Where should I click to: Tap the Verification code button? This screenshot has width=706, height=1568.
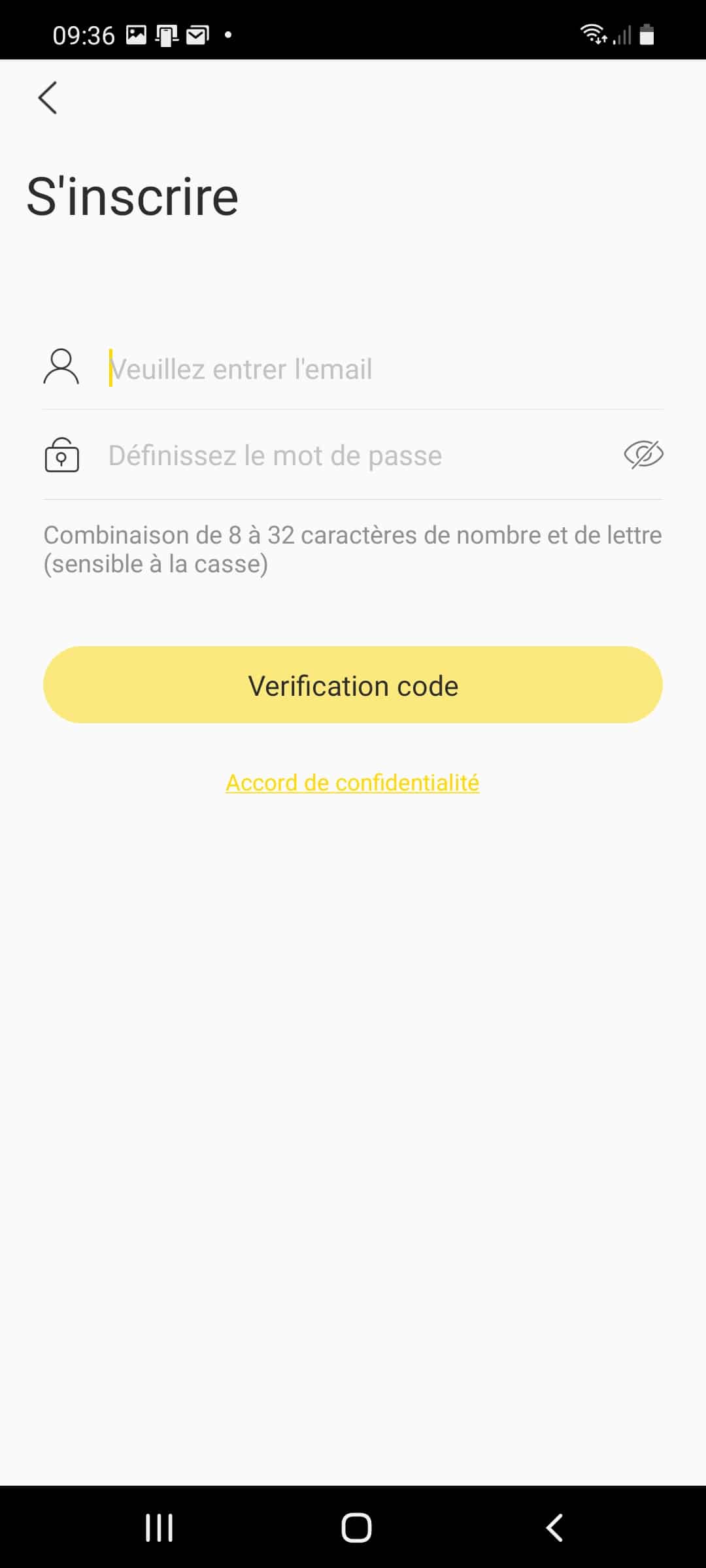[x=353, y=685]
